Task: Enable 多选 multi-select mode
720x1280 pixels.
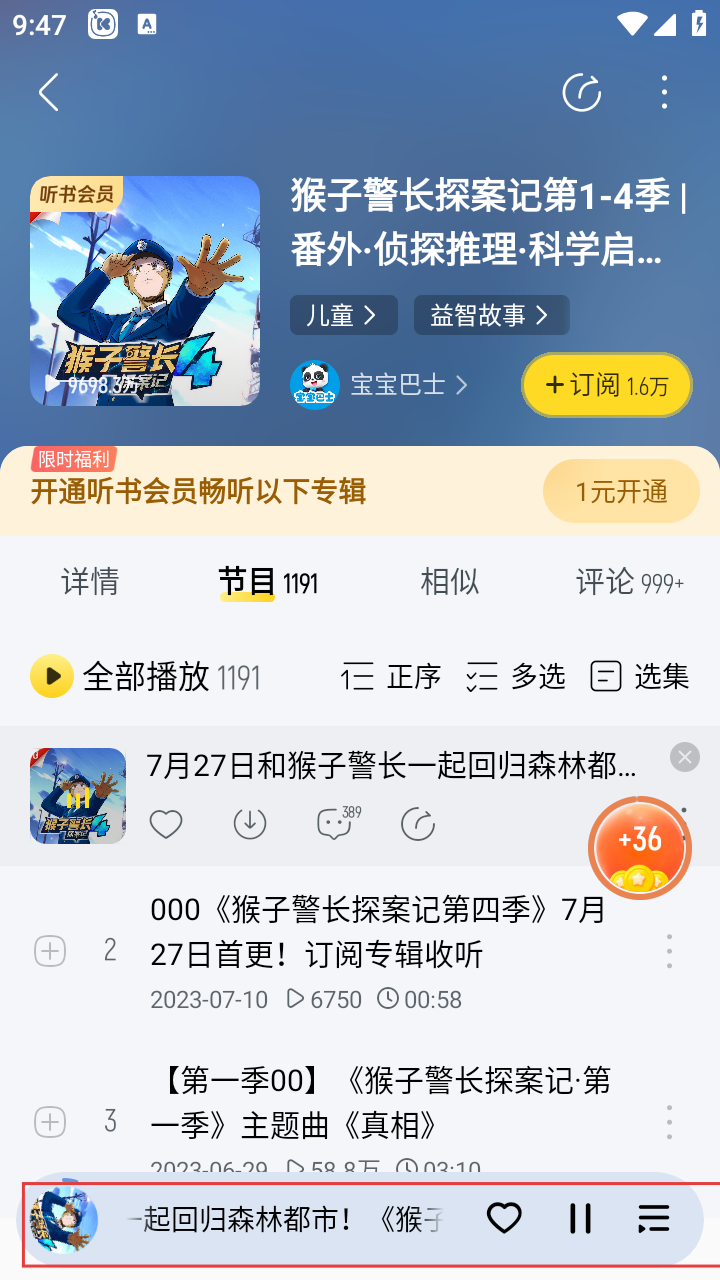Action: (x=516, y=677)
